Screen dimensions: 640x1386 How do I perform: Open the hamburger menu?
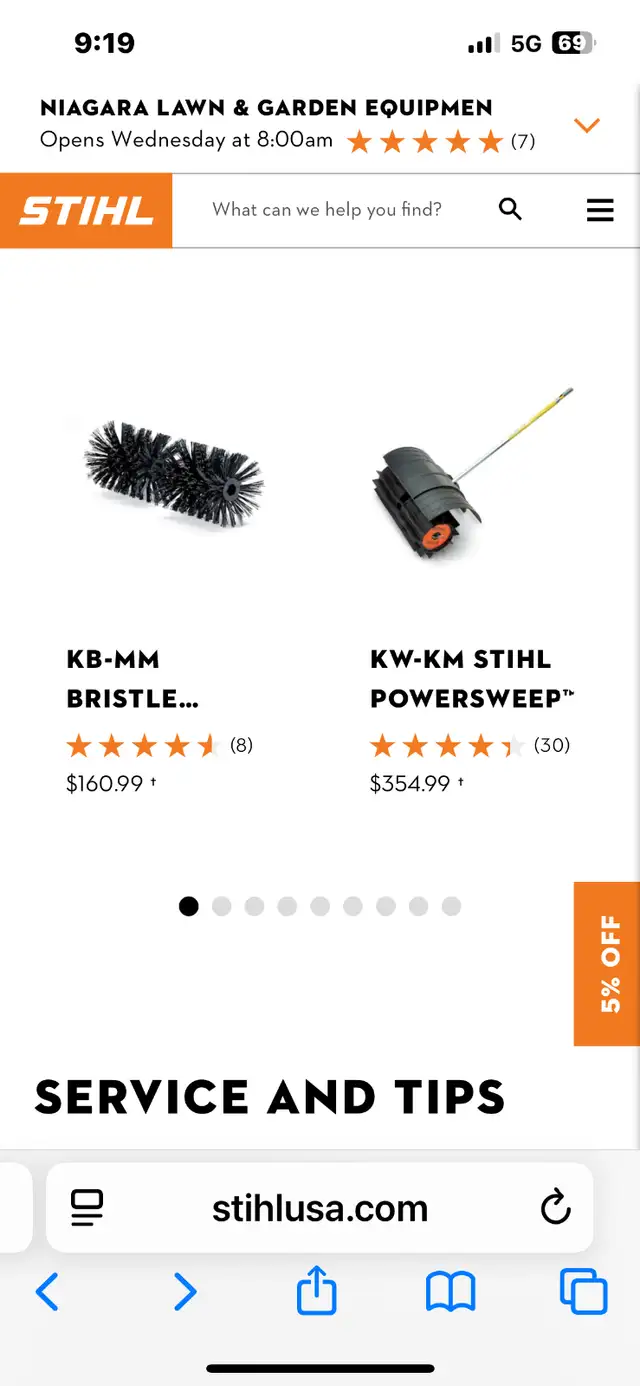tap(600, 210)
